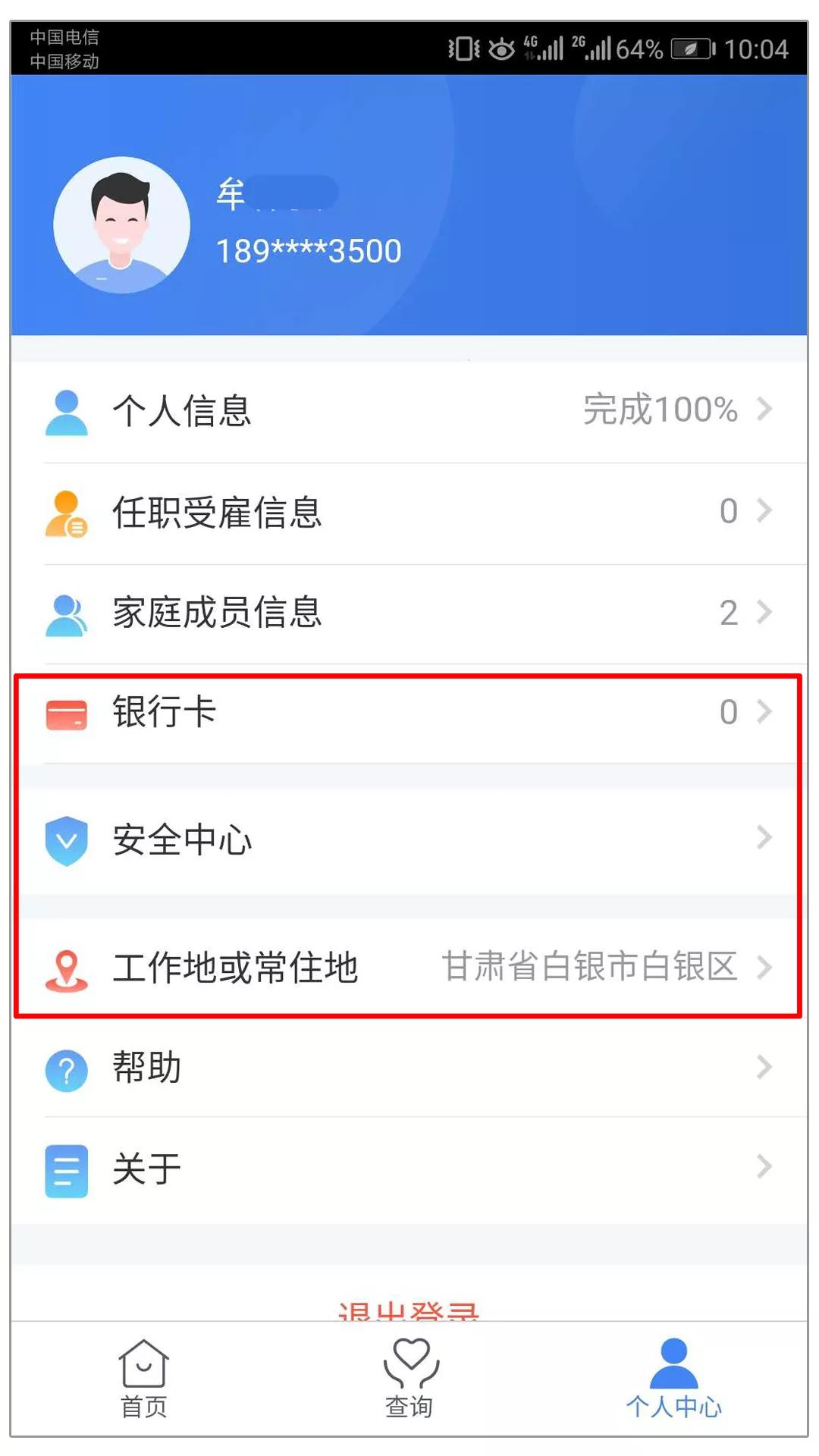Viewport: 819px width, 1456px height.
Task: Tap 退出登录 to log out
Action: tap(408, 1310)
